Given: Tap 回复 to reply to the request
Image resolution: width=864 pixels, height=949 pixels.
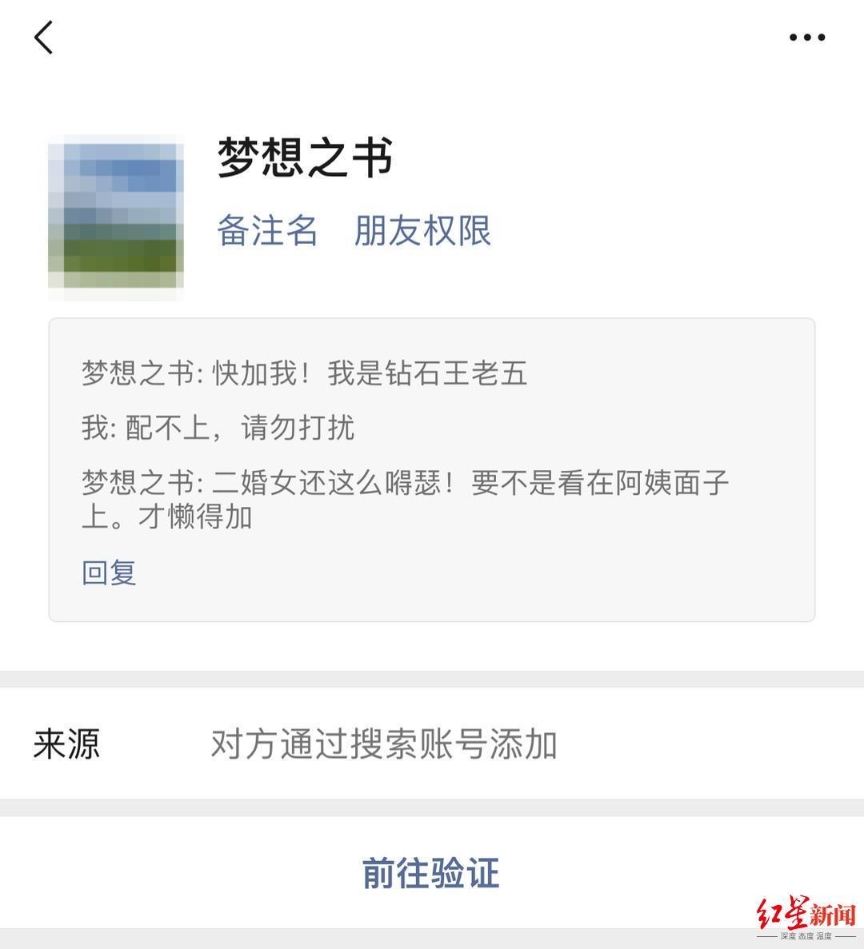Looking at the screenshot, I should [x=109, y=573].
